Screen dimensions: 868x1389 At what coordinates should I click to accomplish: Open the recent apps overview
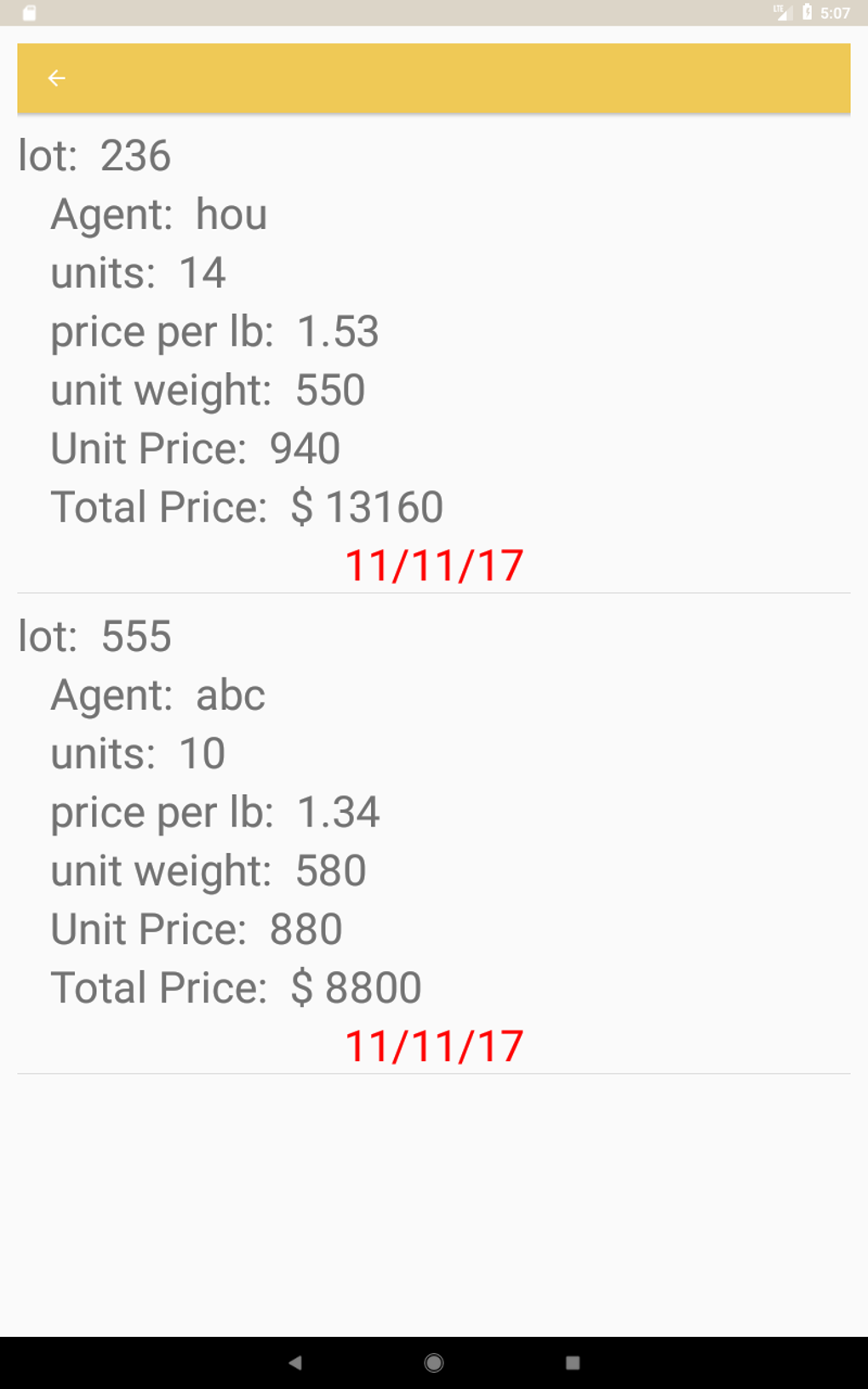tap(573, 1363)
